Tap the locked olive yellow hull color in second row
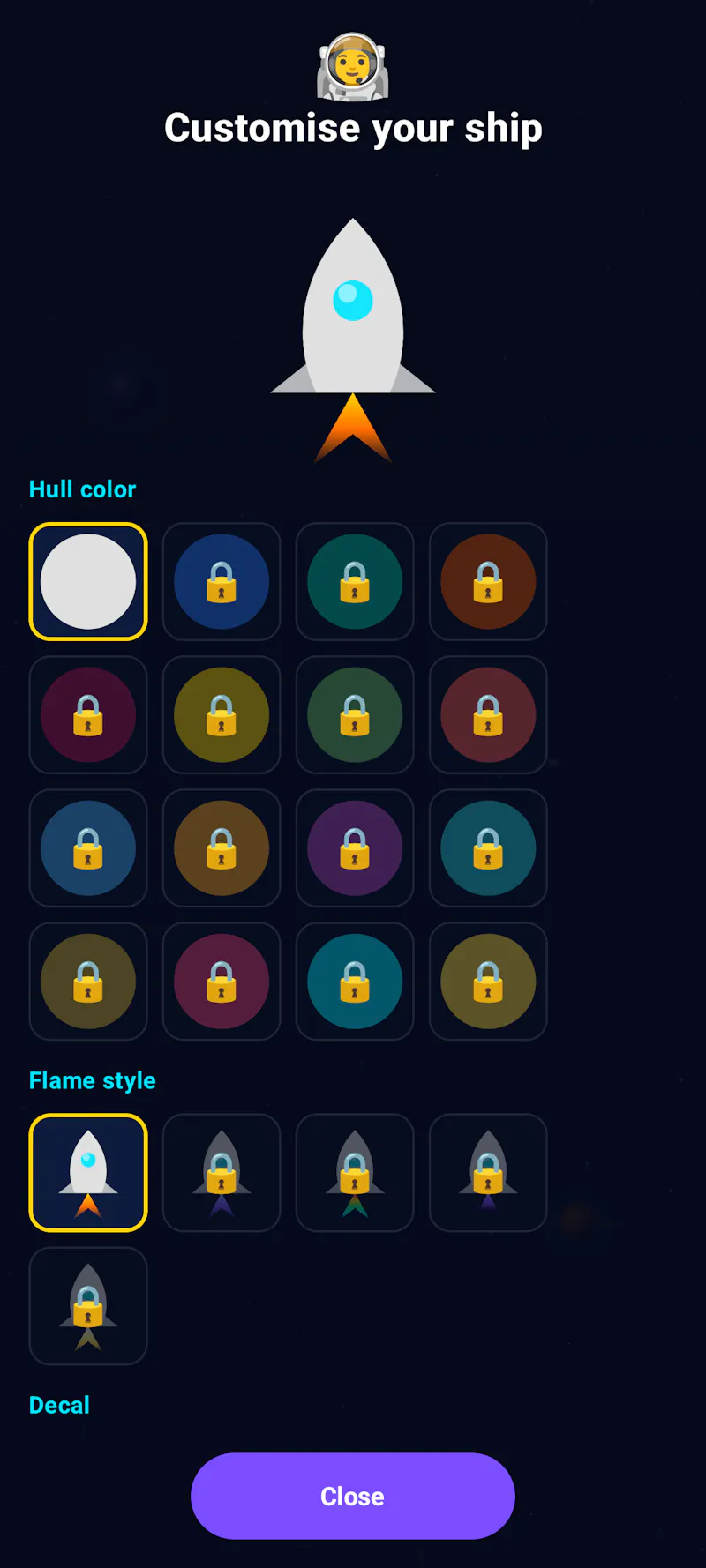706x1568 pixels. point(222,714)
